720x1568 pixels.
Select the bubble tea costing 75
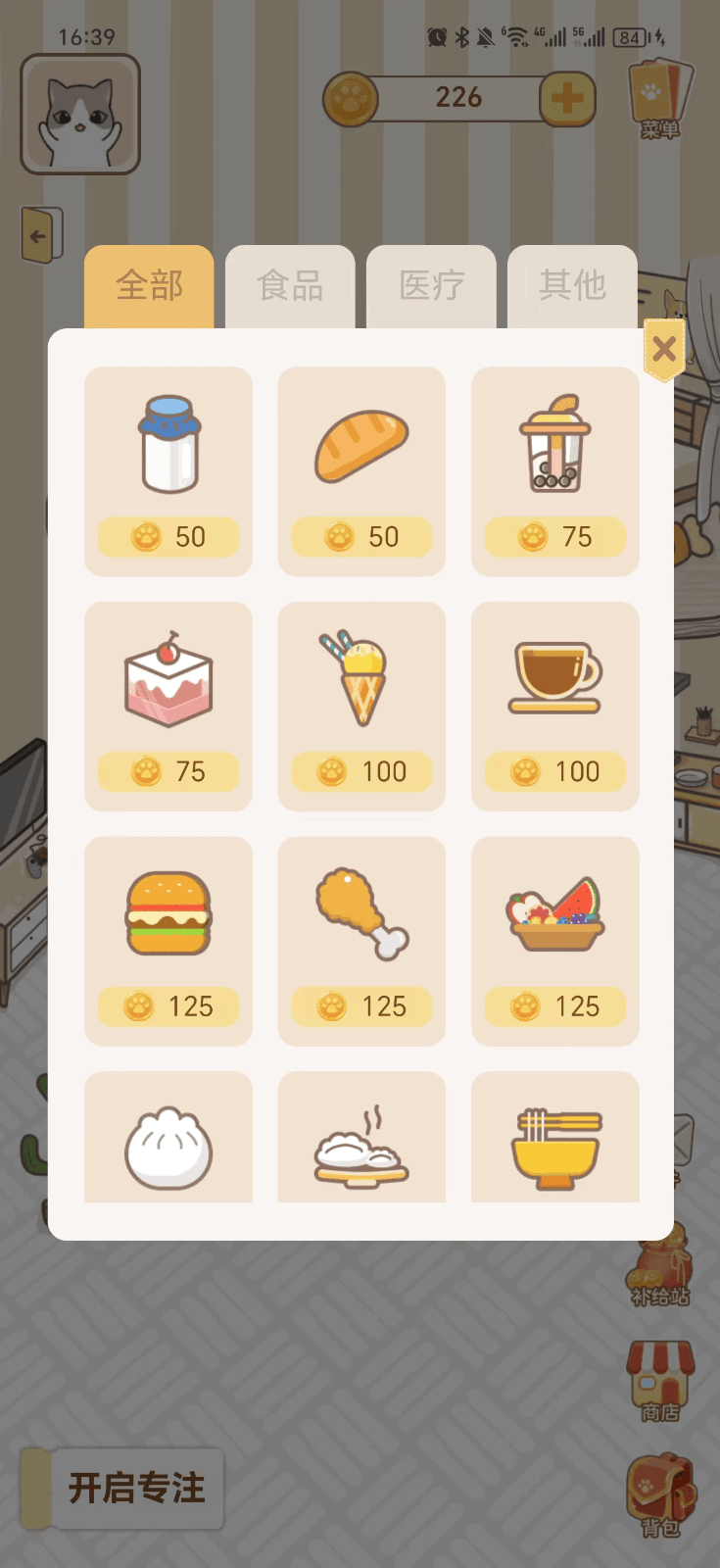(x=555, y=471)
